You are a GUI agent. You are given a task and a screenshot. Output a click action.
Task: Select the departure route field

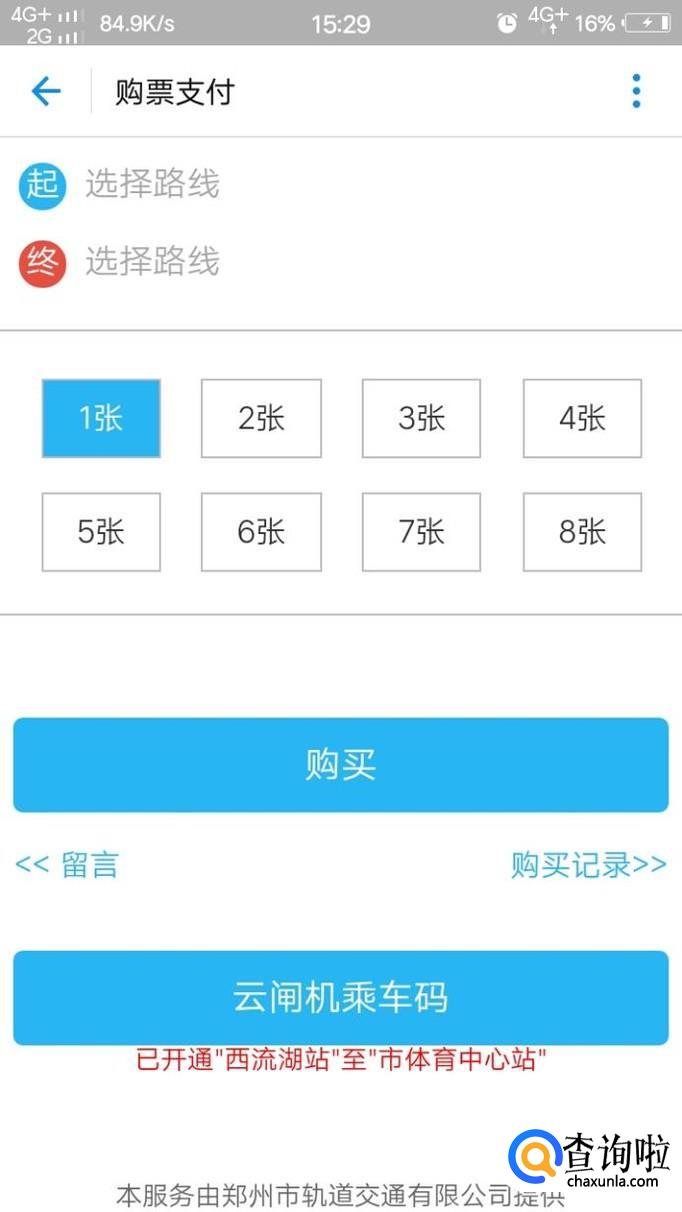(x=152, y=184)
